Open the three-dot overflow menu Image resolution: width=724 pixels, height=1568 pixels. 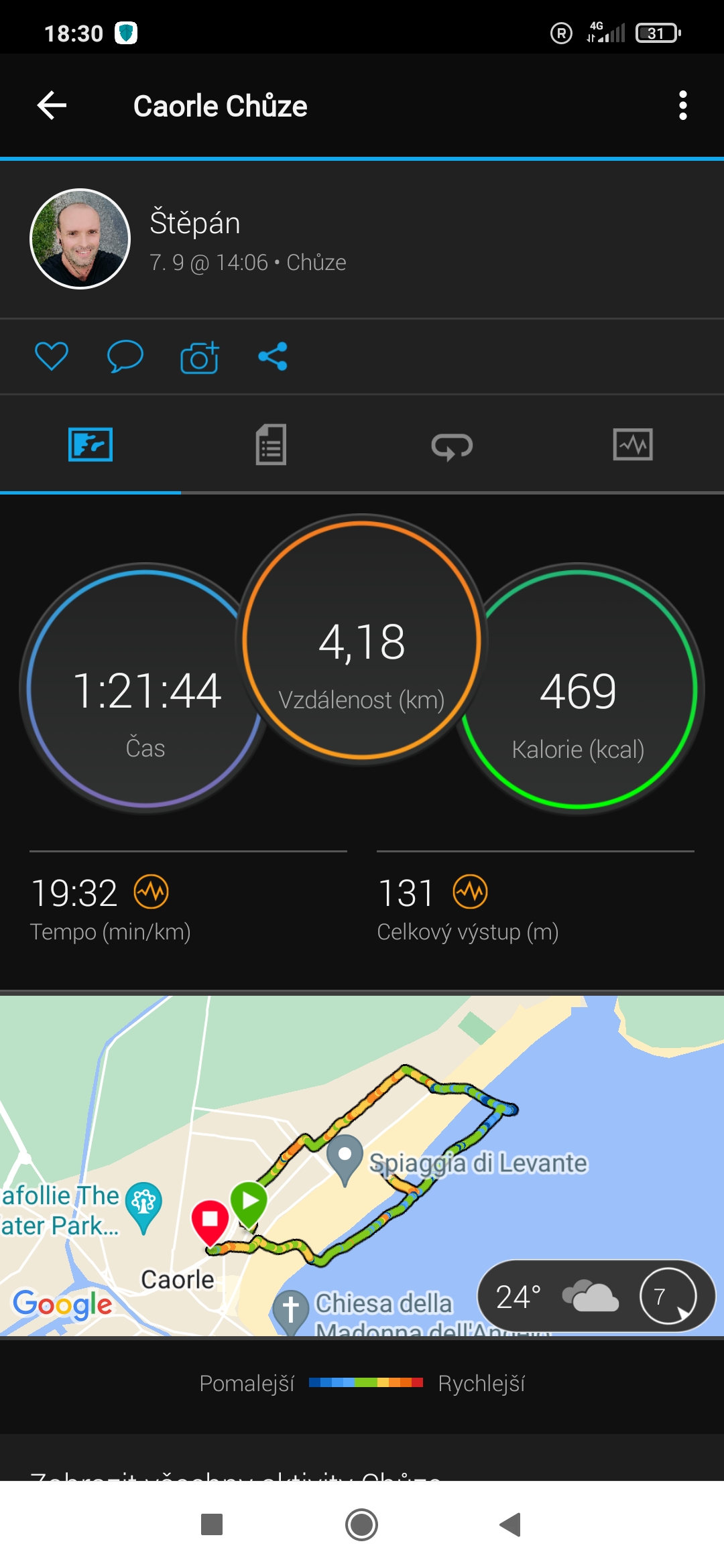[682, 106]
